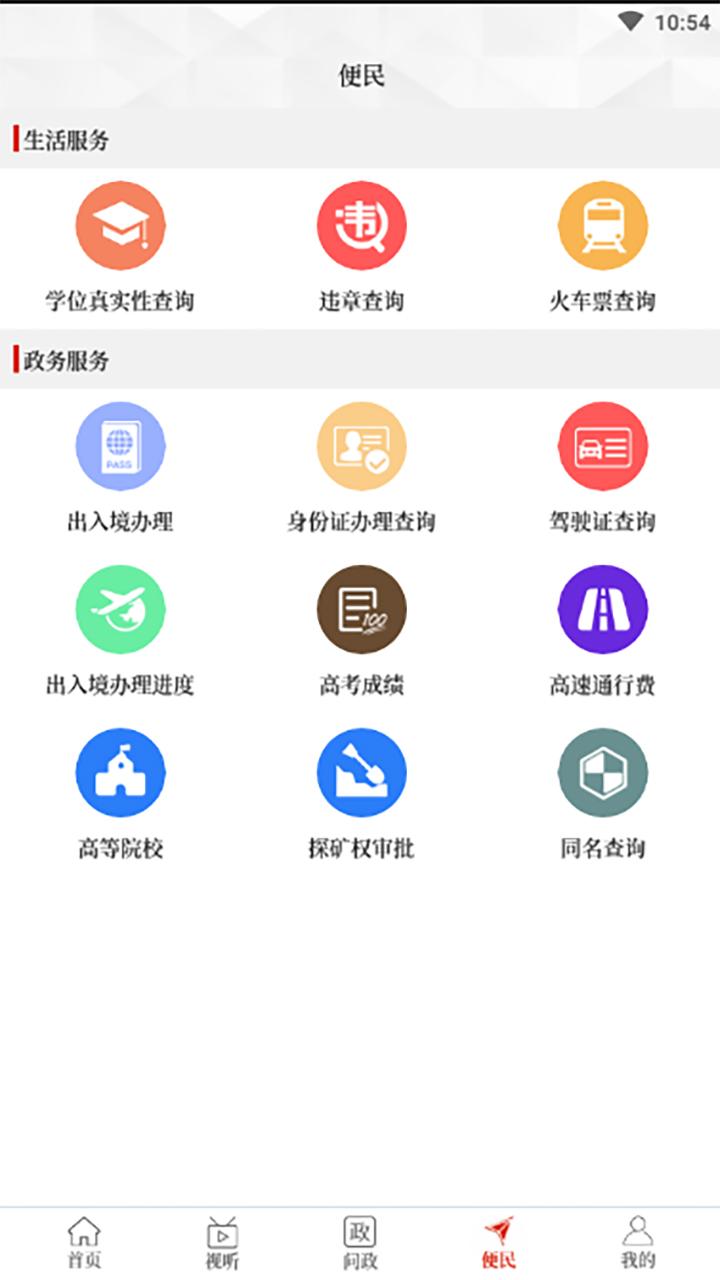720x1280 pixels.
Task: Open 探矿权审批 mining approval icon
Action: click(362, 771)
